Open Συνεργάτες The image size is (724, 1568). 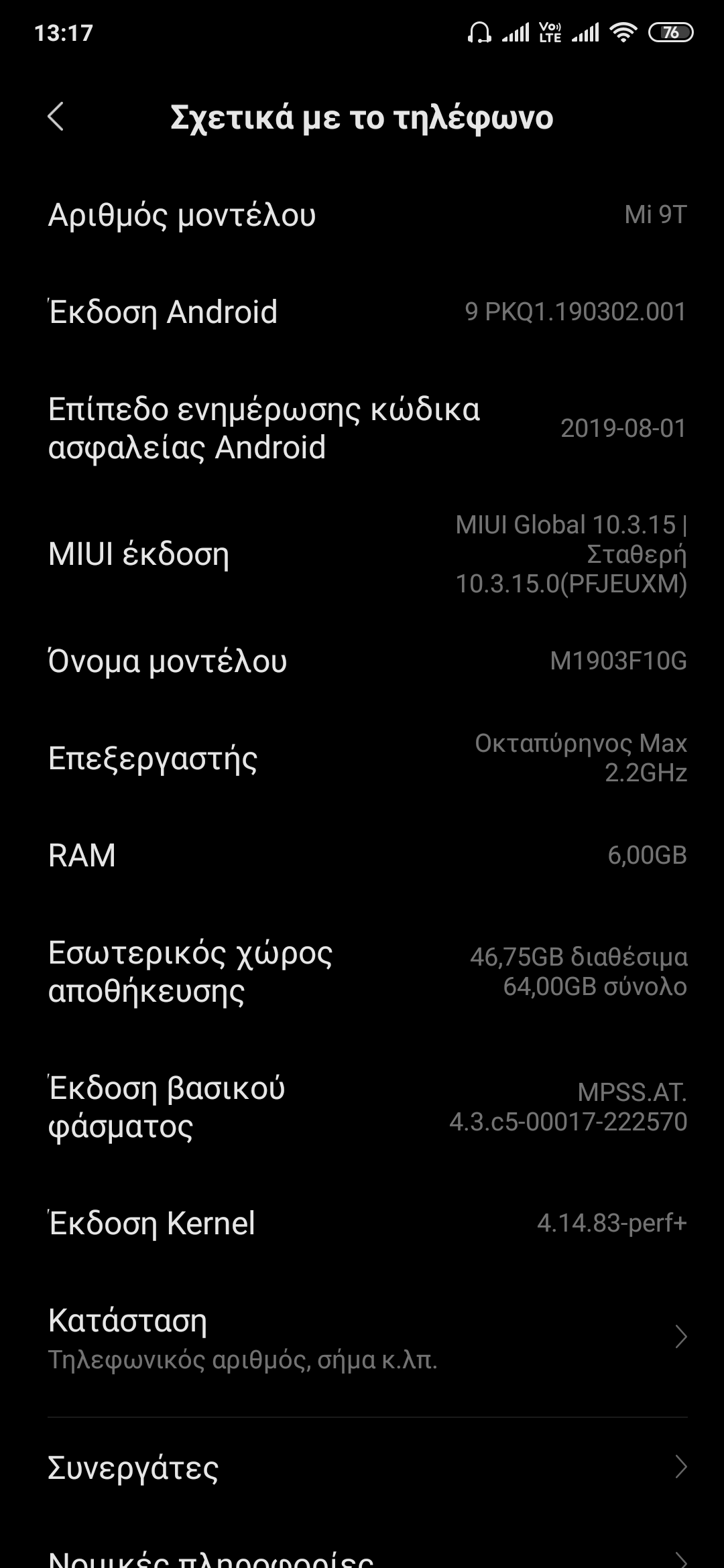coord(362,1467)
